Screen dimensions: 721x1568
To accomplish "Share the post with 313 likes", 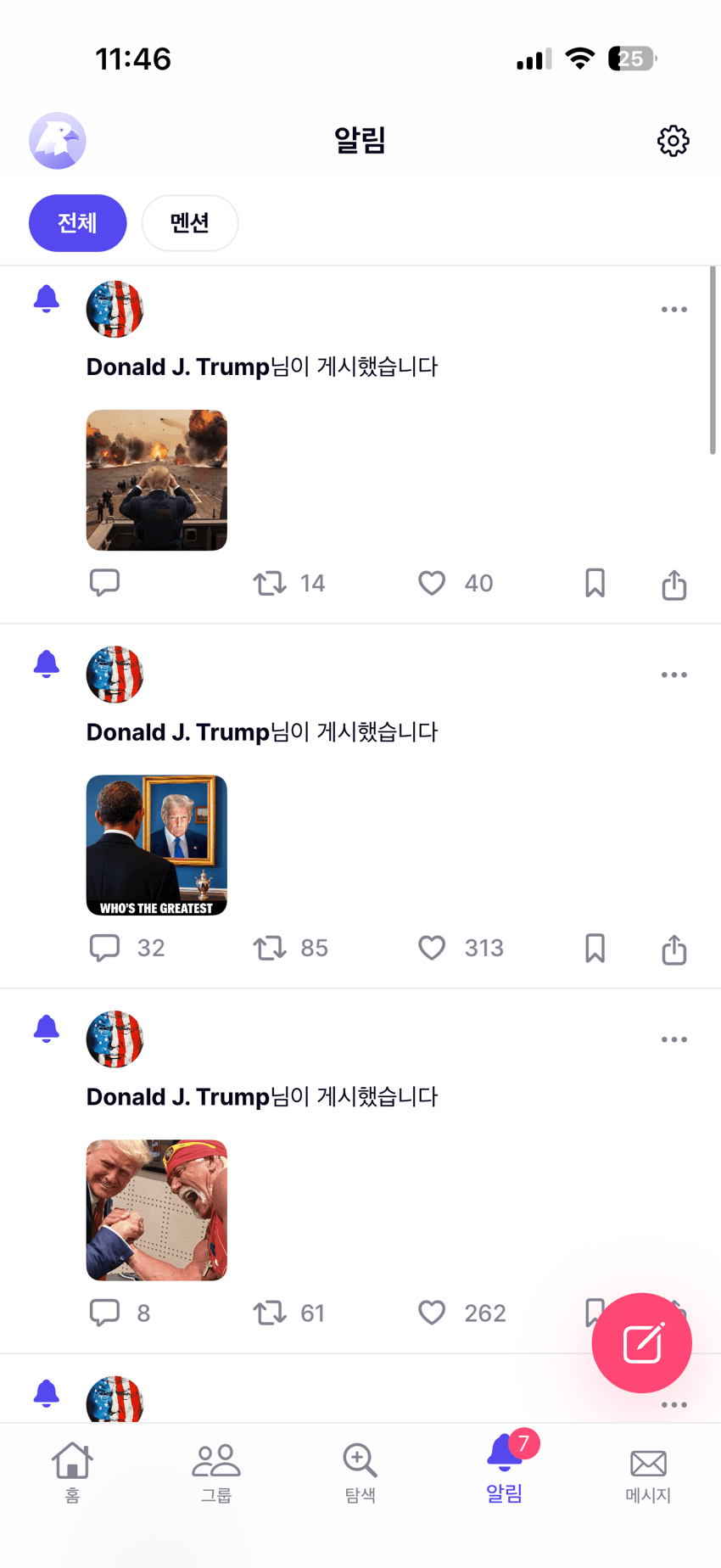I will tap(674, 949).
